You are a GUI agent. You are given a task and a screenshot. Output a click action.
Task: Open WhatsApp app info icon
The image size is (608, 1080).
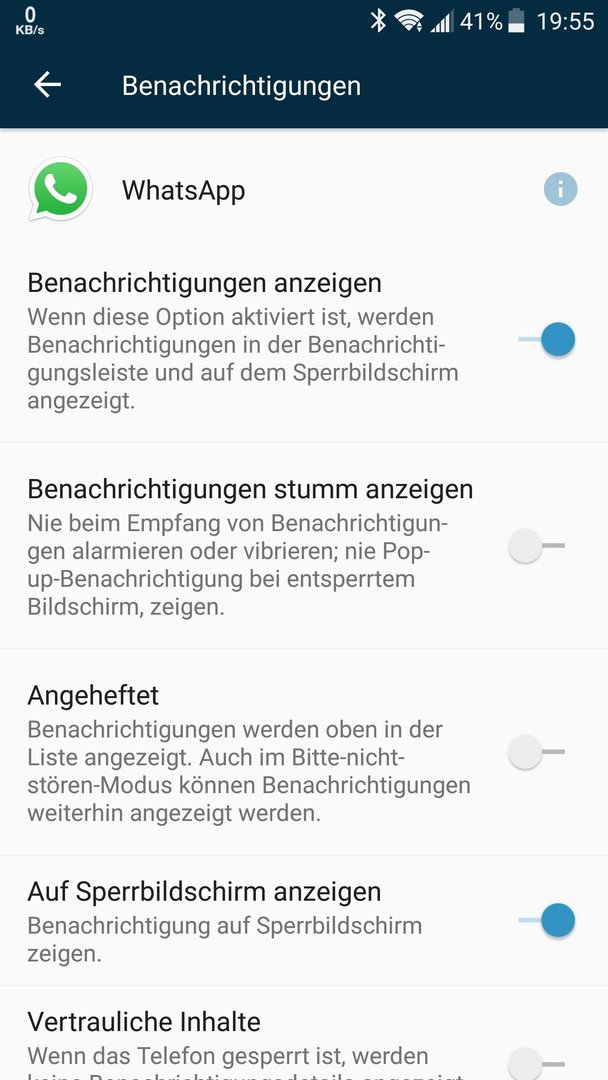pos(560,189)
